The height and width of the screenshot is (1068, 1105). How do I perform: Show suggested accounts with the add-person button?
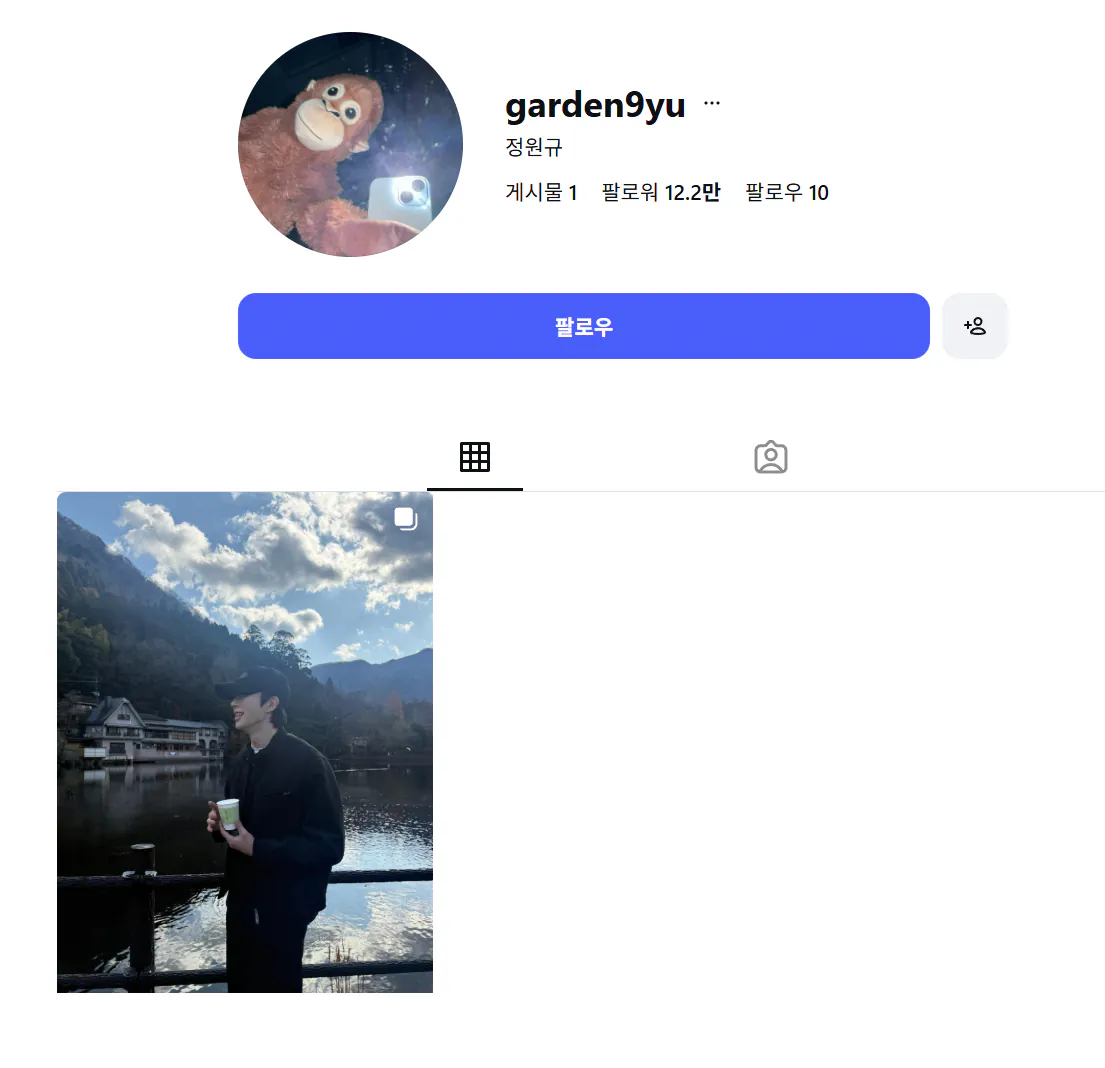975,326
